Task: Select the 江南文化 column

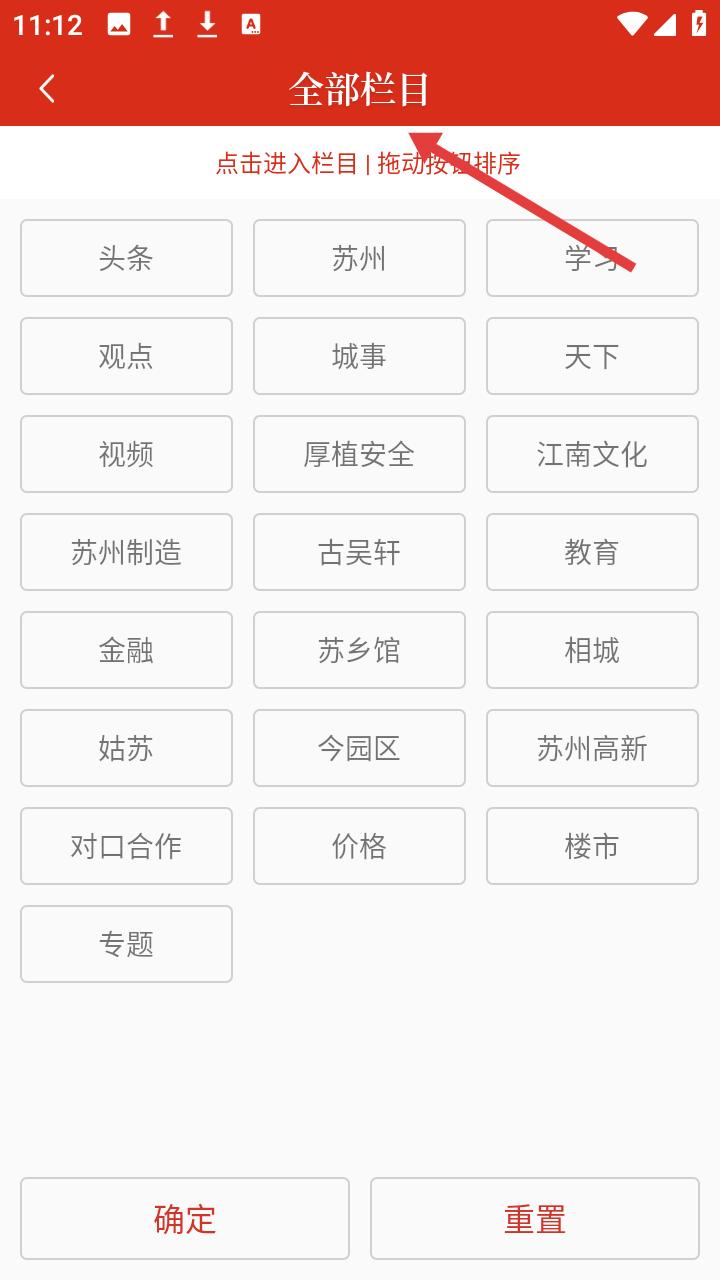Action: [x=592, y=454]
